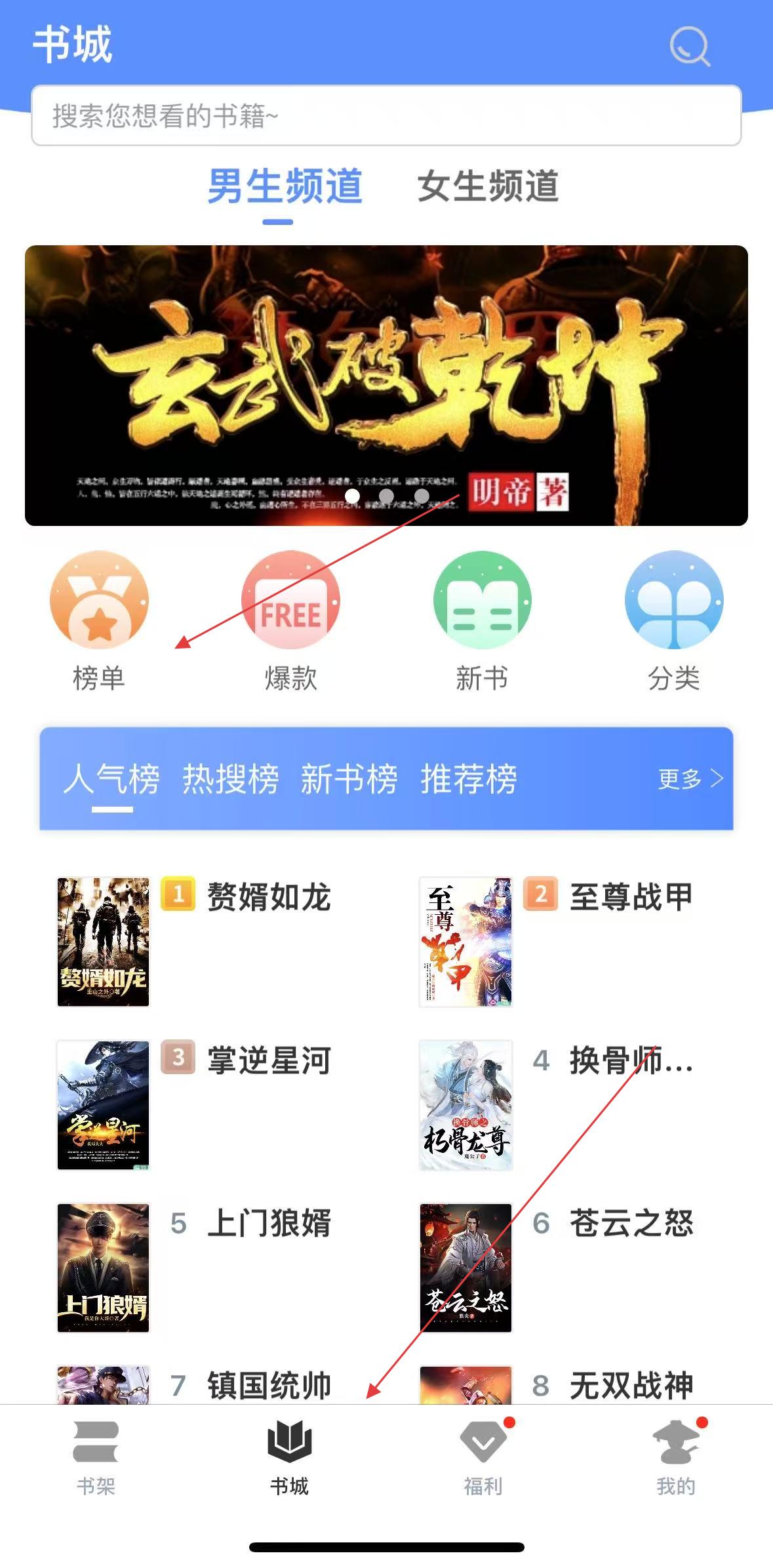Open the 玄武破乾坤 banner
Image resolution: width=773 pixels, height=1568 pixels.
point(386,385)
